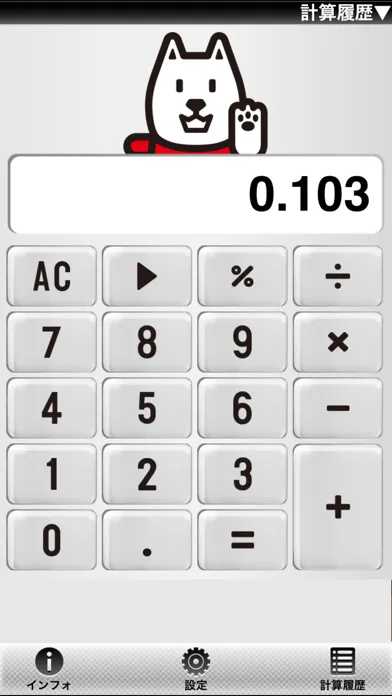Clear the display with AC

(51, 276)
